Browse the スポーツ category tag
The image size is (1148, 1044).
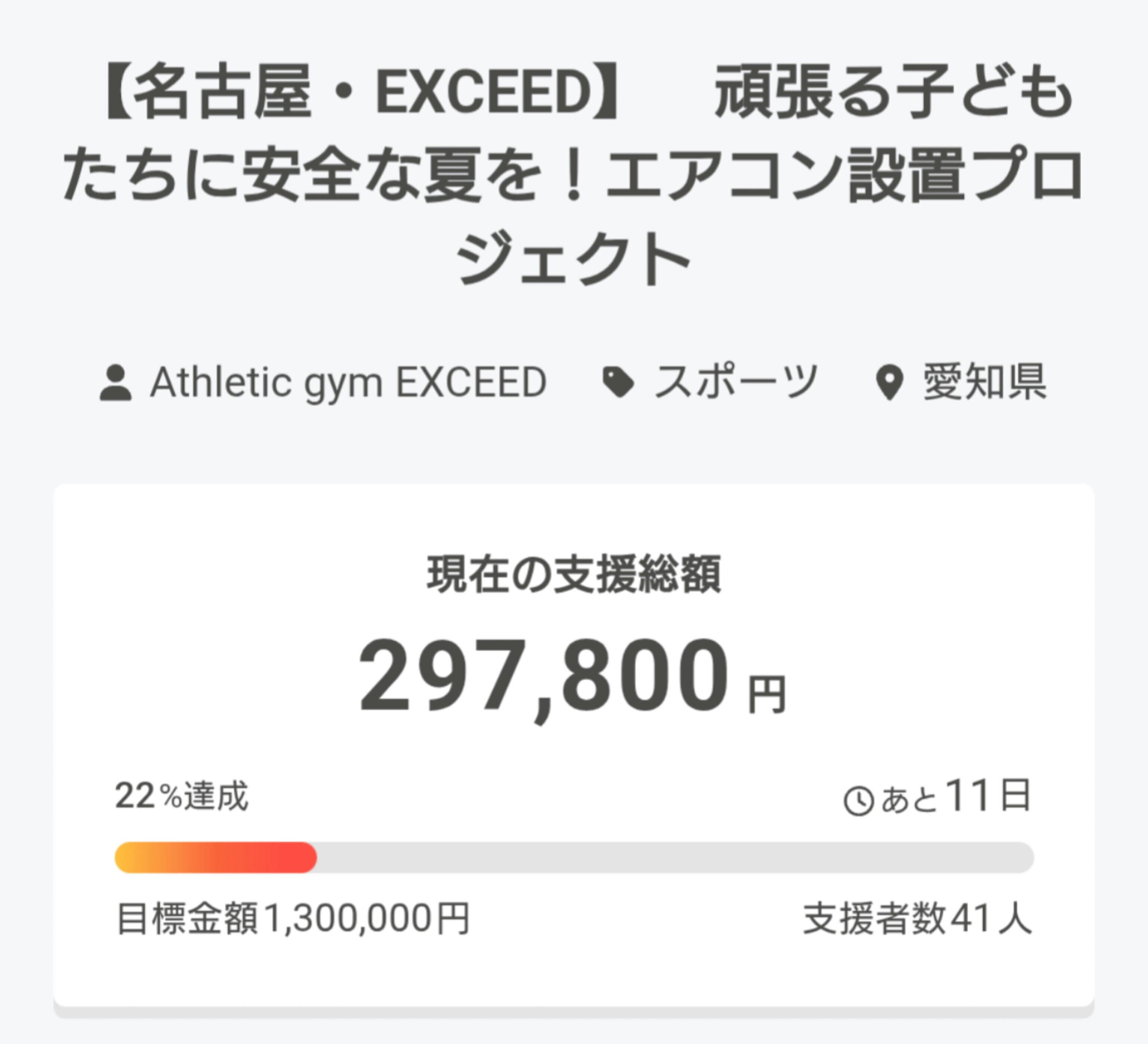(735, 382)
